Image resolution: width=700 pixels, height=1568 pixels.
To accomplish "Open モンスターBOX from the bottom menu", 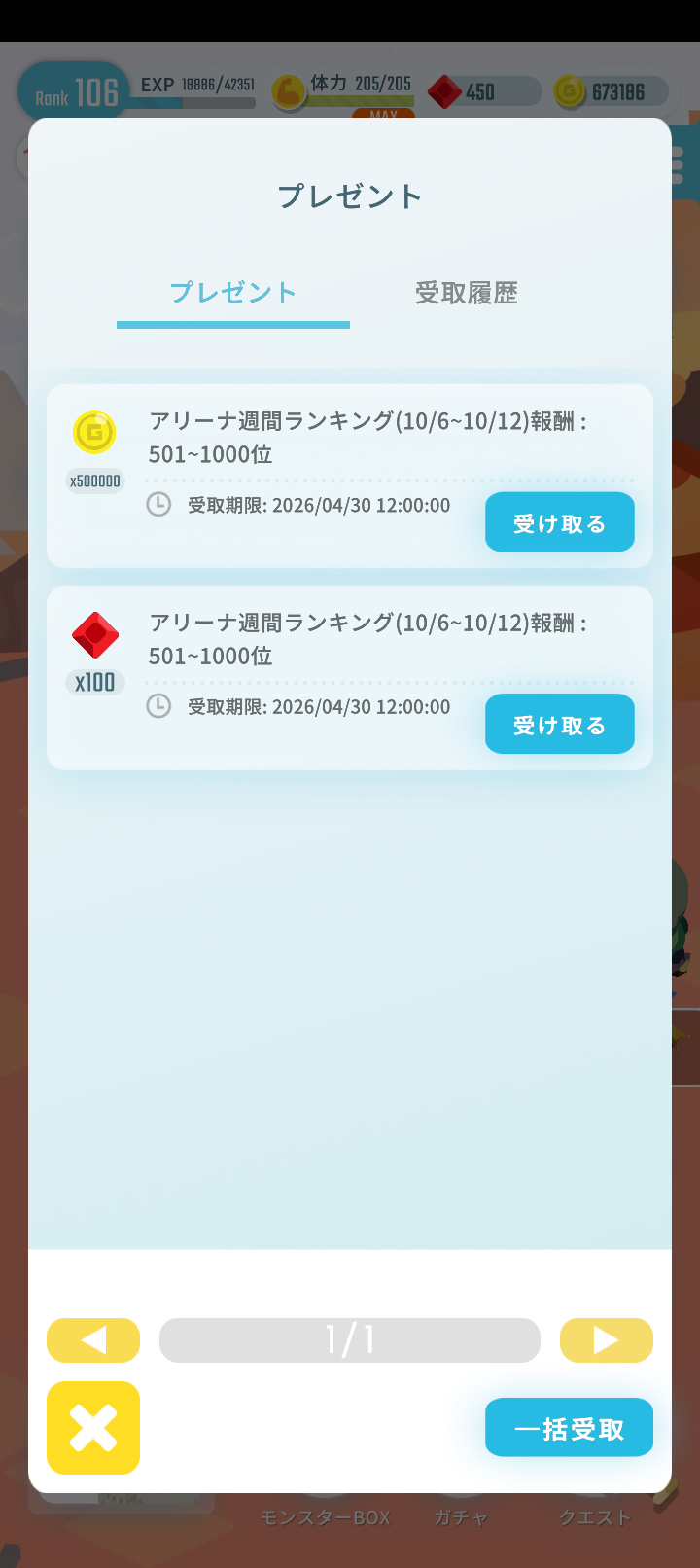I will click(x=325, y=1516).
